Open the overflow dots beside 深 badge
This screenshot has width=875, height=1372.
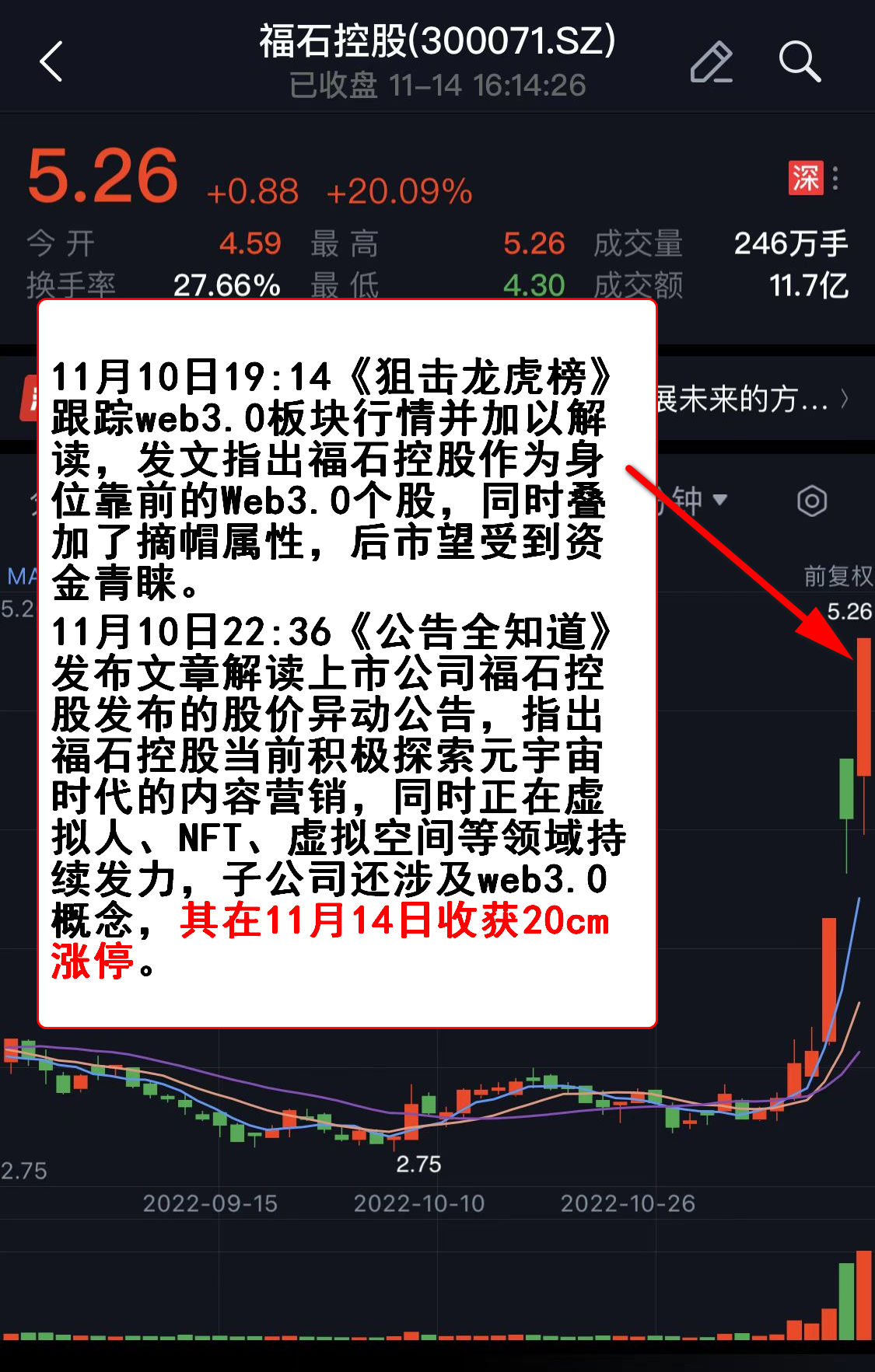point(836,178)
